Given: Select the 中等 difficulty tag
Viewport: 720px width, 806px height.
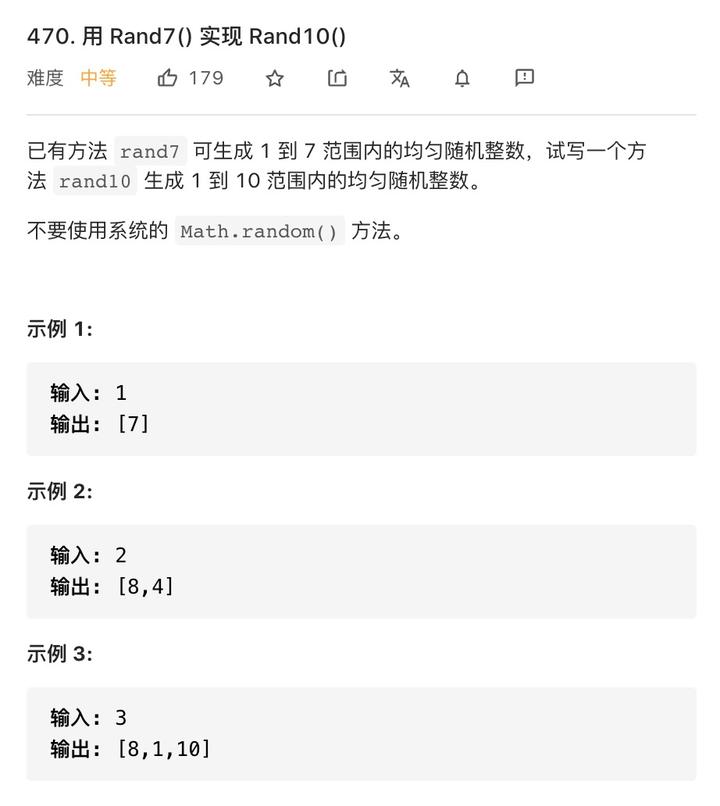Looking at the screenshot, I should click(100, 77).
